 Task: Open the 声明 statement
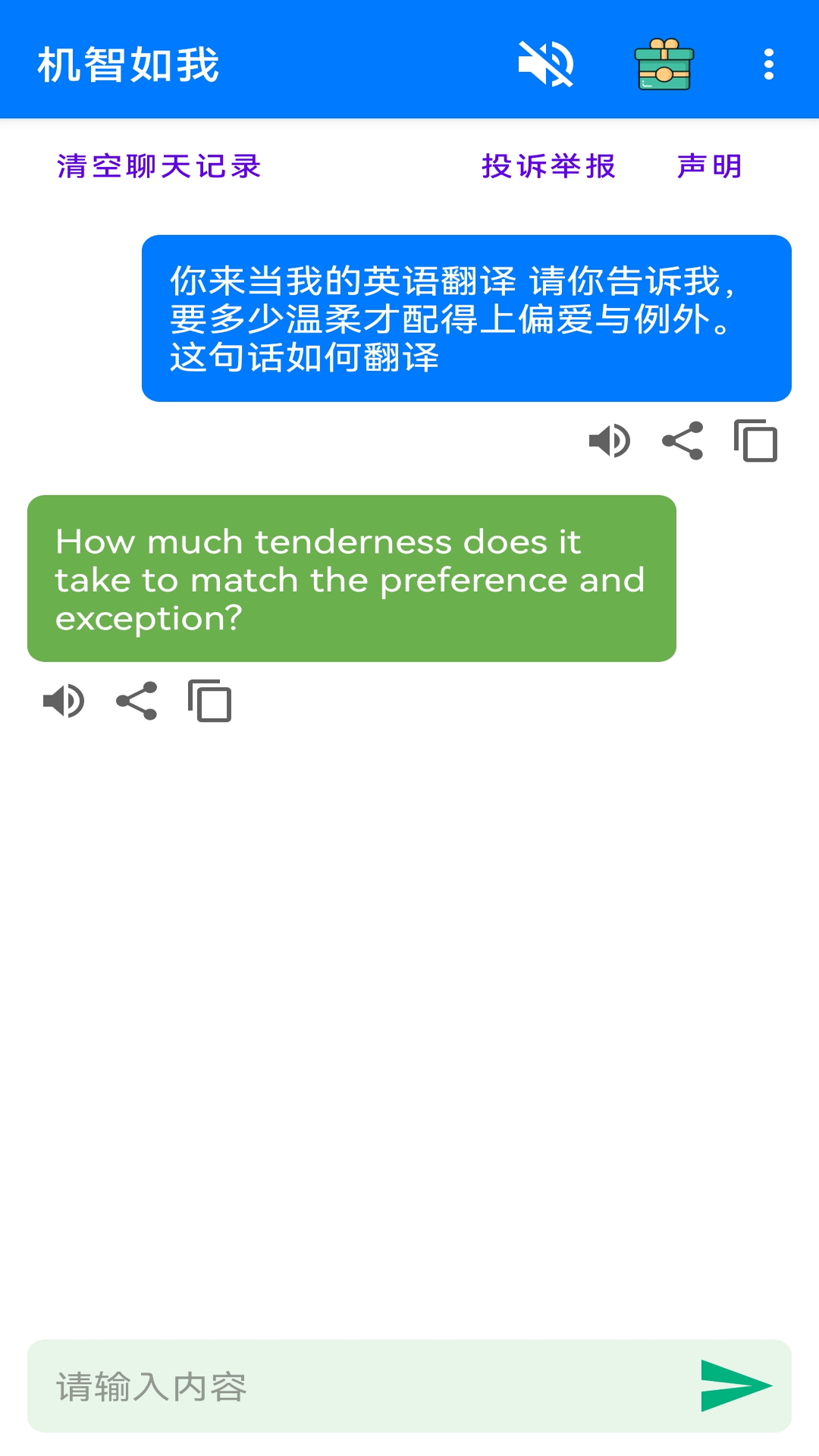(710, 166)
